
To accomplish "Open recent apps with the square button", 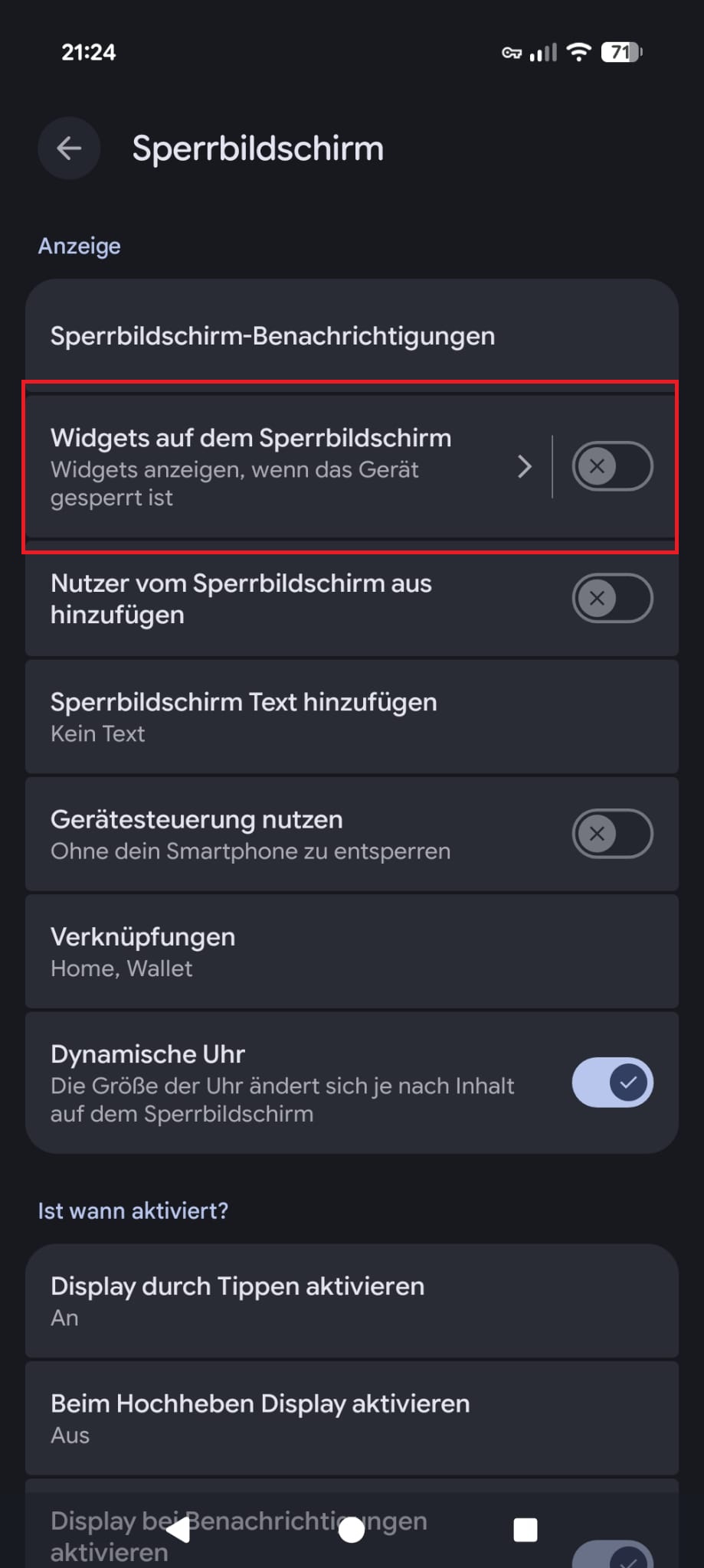I will click(x=526, y=1530).
